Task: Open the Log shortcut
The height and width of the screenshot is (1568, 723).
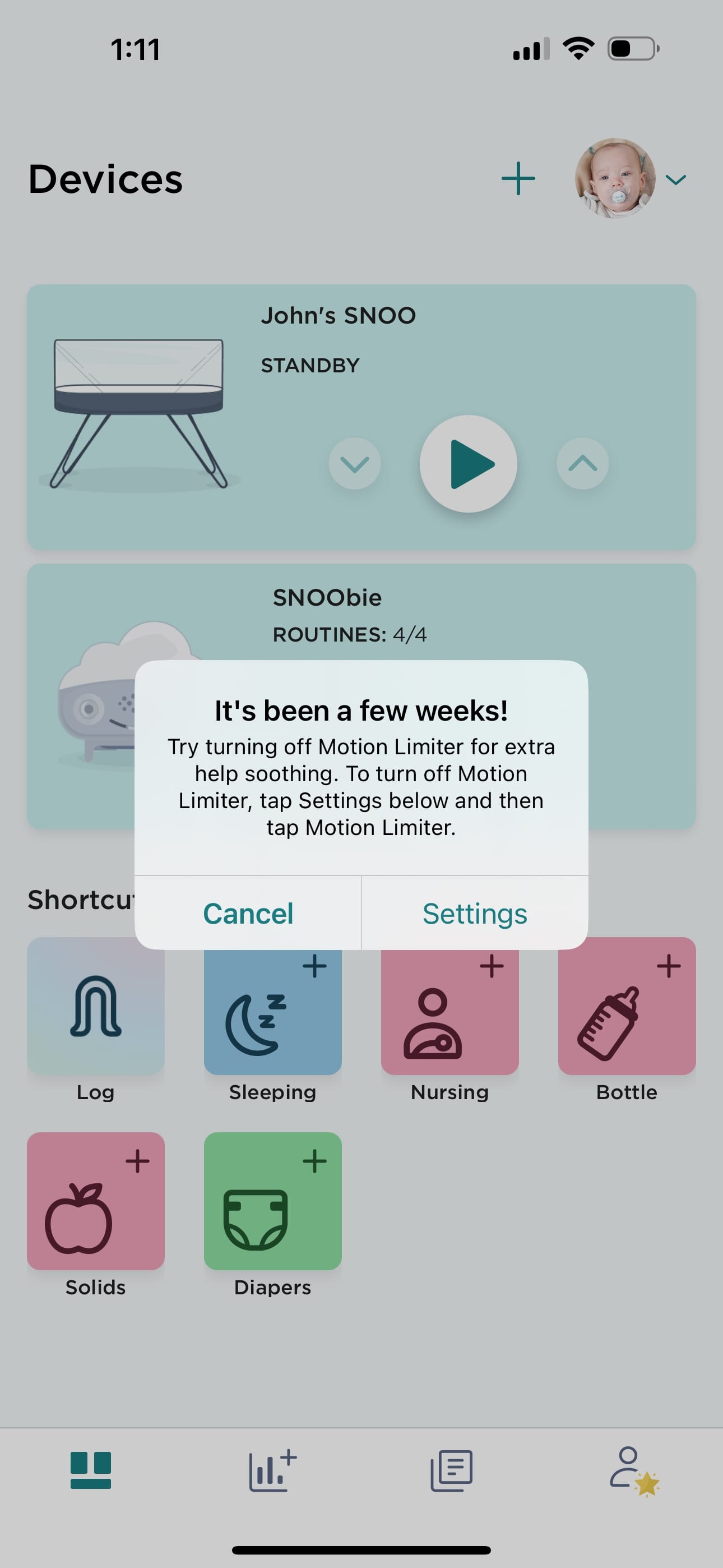Action: point(95,1006)
